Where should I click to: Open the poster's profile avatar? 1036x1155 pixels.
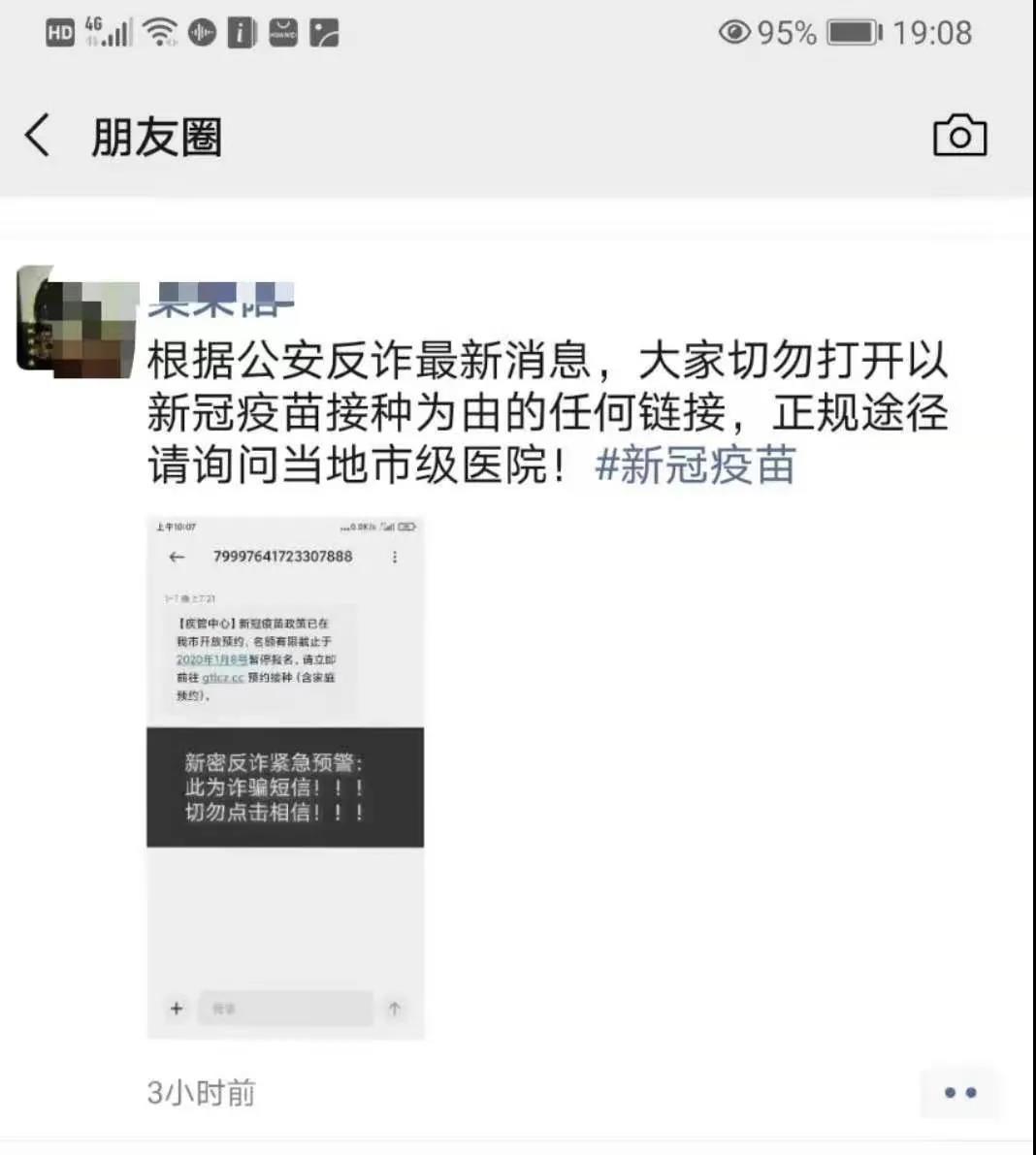[78, 322]
